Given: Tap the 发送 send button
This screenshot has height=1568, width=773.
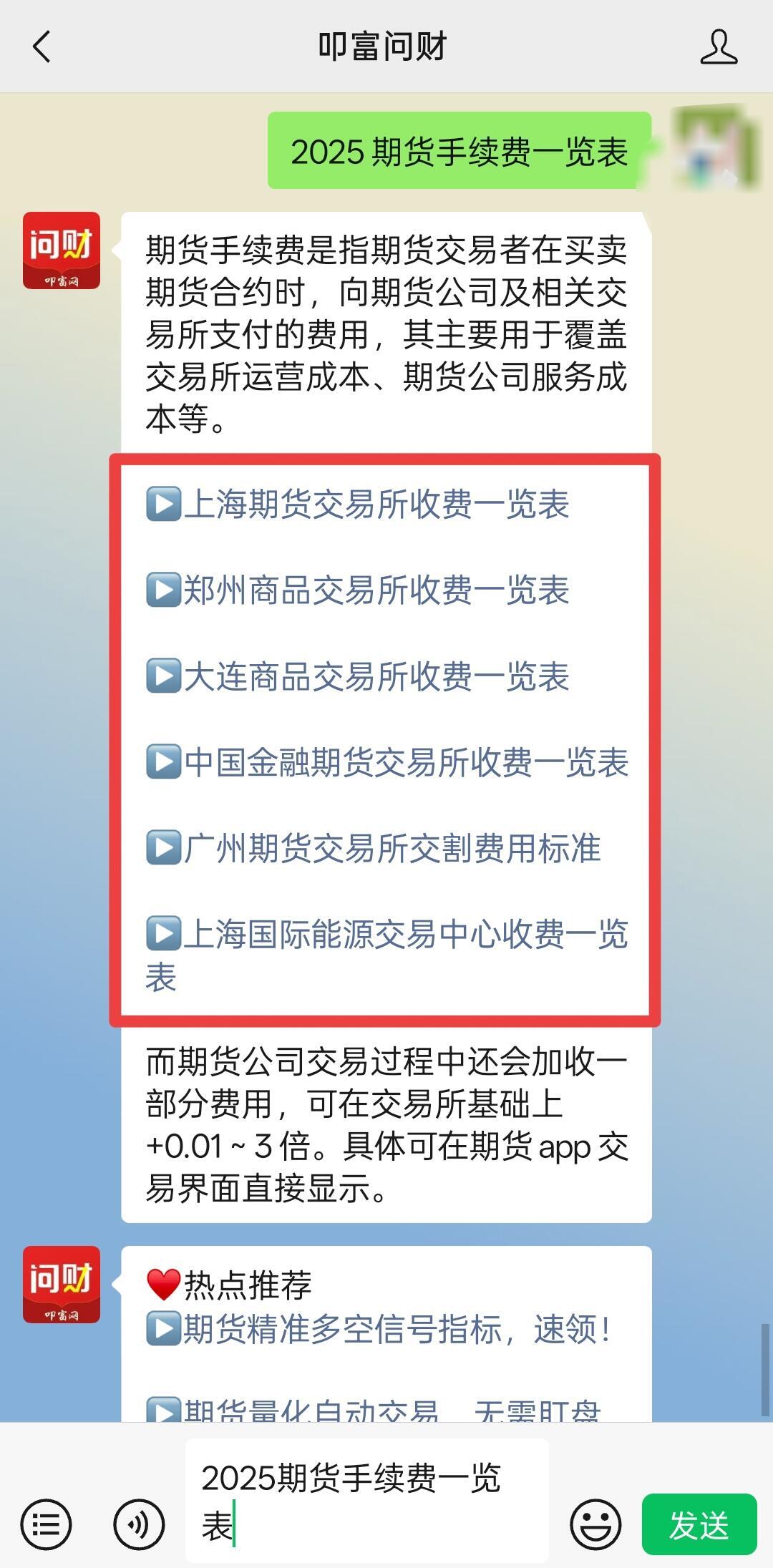Looking at the screenshot, I should 699,1524.
